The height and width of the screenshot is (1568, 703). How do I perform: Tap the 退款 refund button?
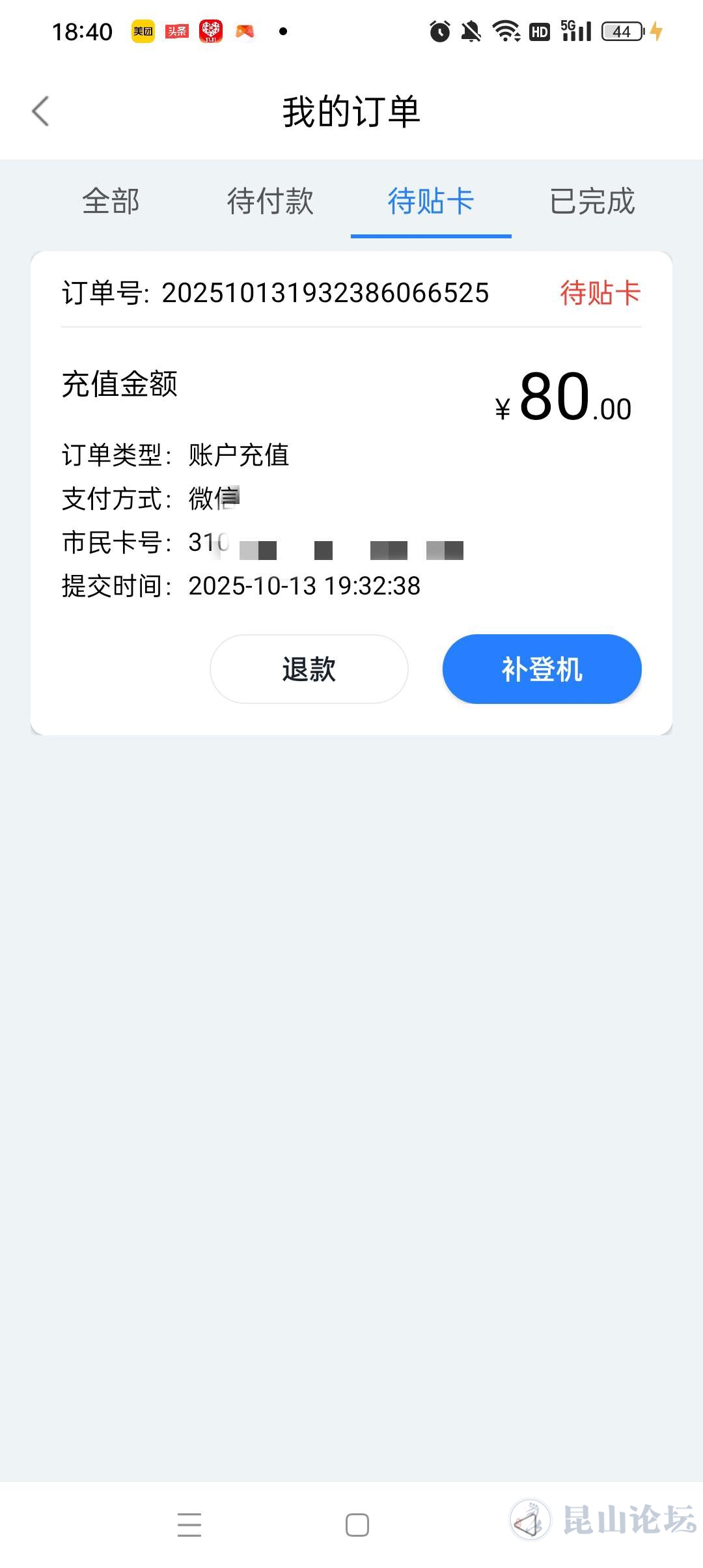[309, 669]
